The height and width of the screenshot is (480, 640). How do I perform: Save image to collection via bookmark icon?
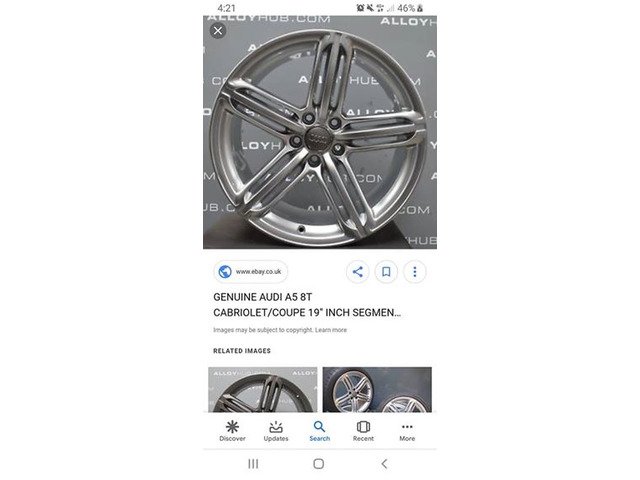(386, 271)
